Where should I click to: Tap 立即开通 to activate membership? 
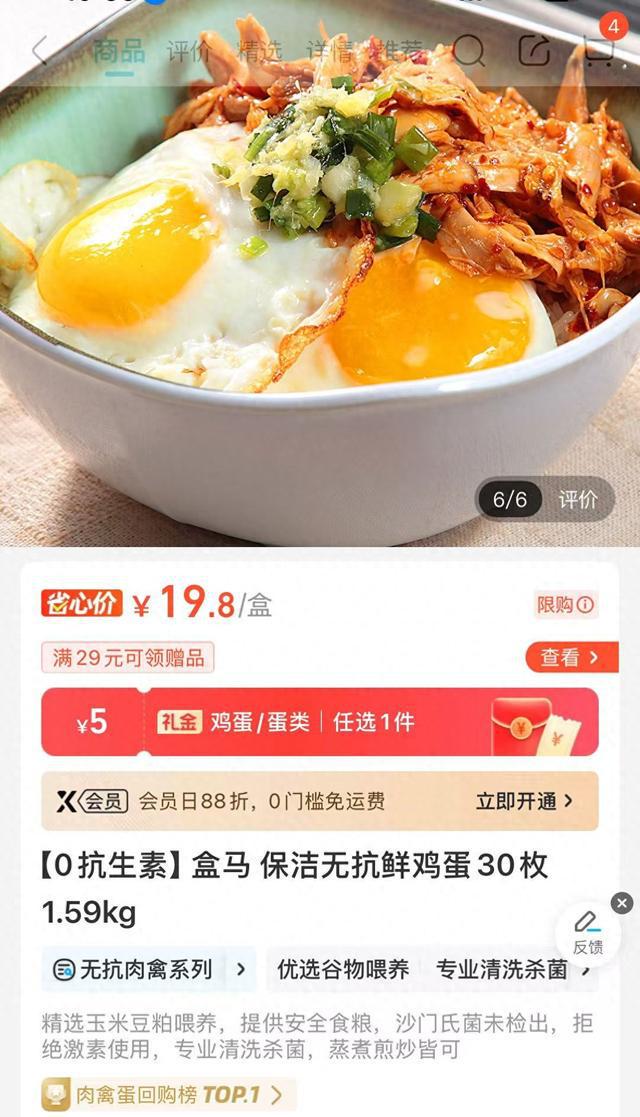[x=525, y=800]
